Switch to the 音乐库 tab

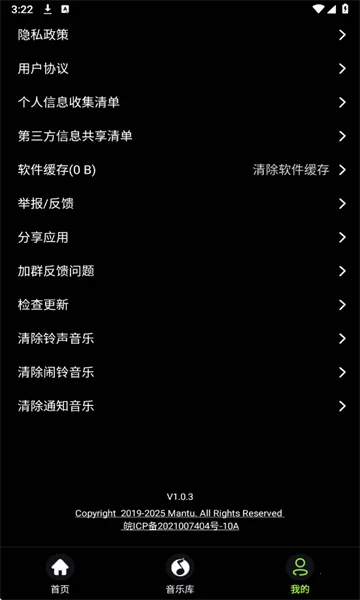click(180, 575)
